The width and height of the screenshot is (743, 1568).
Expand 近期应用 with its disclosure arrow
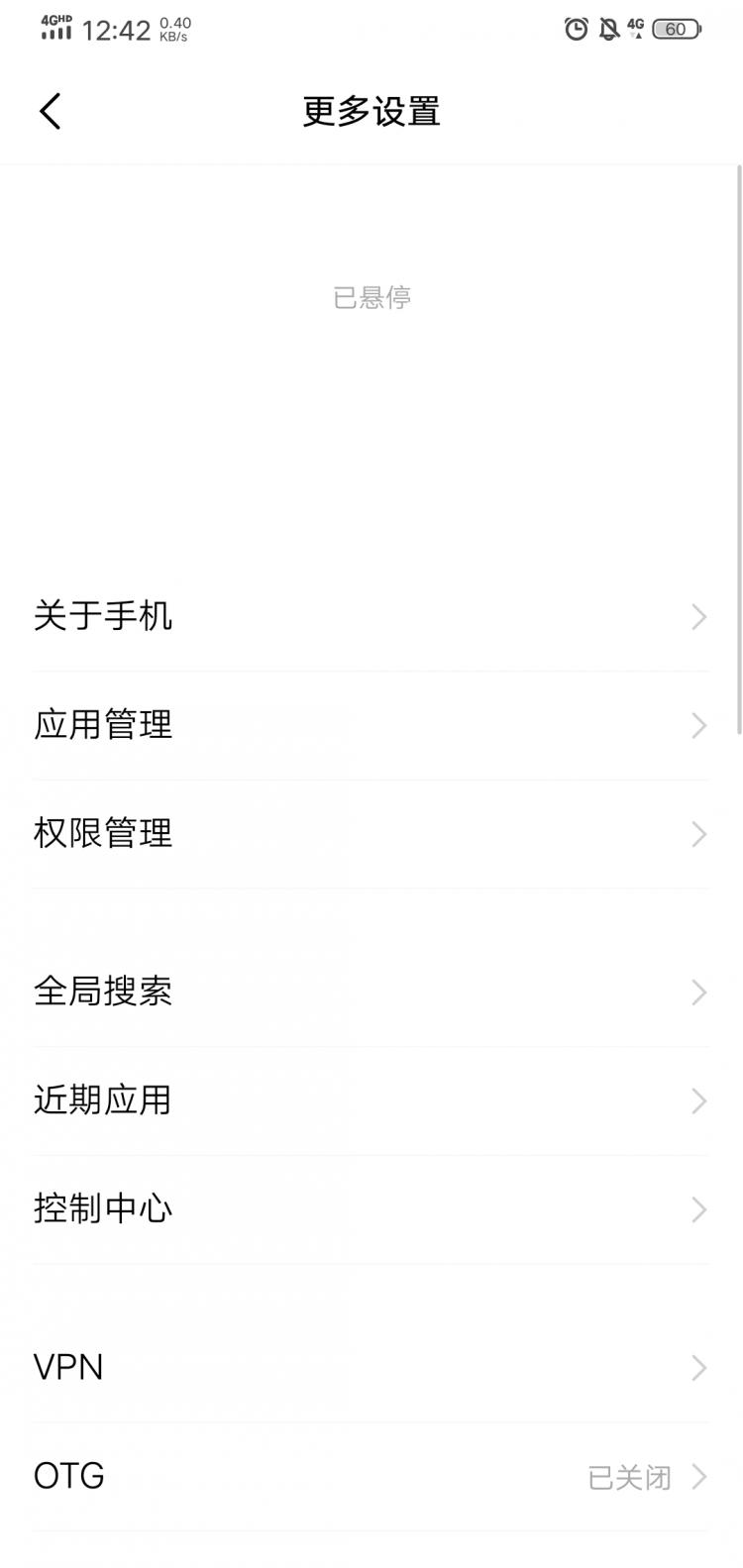click(x=698, y=1100)
